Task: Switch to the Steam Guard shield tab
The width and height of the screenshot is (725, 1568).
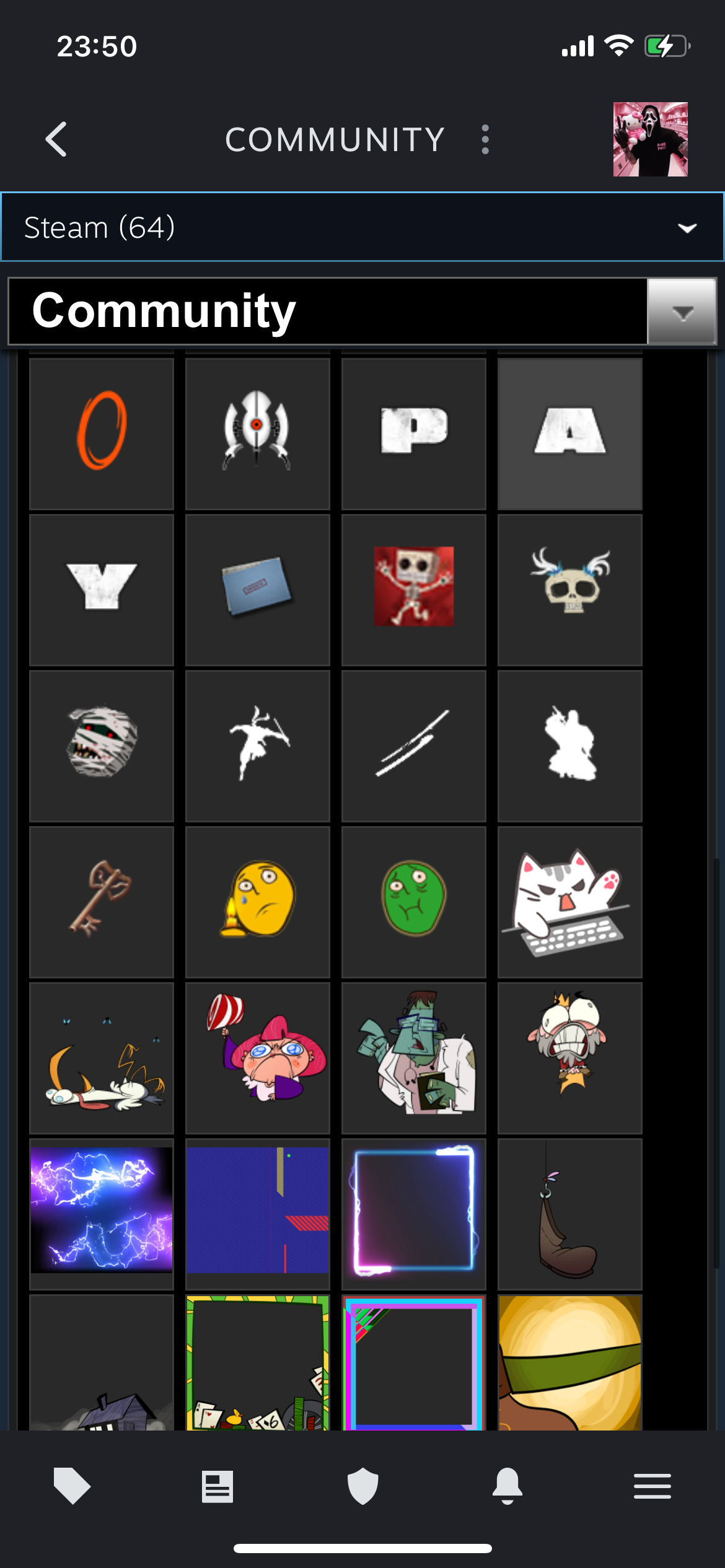Action: tap(362, 1486)
